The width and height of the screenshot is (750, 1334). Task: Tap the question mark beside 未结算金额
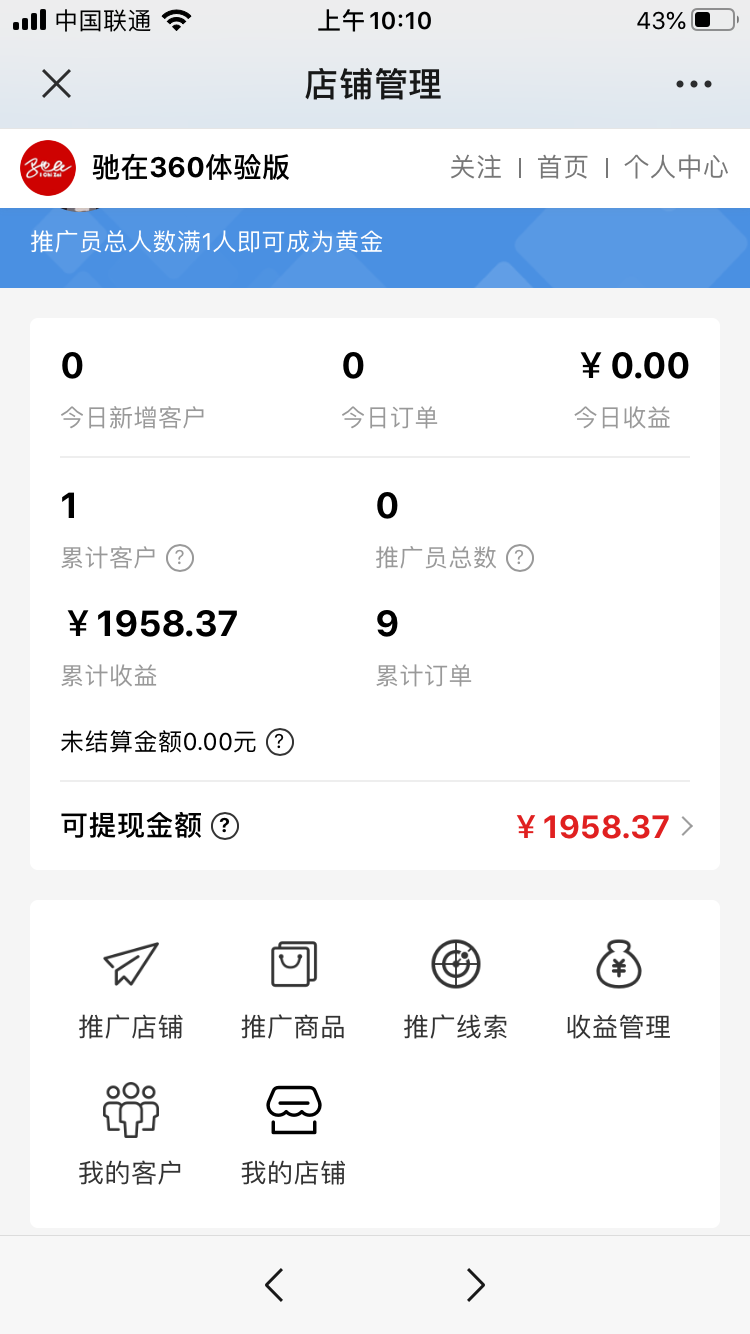pyautogui.click(x=280, y=742)
